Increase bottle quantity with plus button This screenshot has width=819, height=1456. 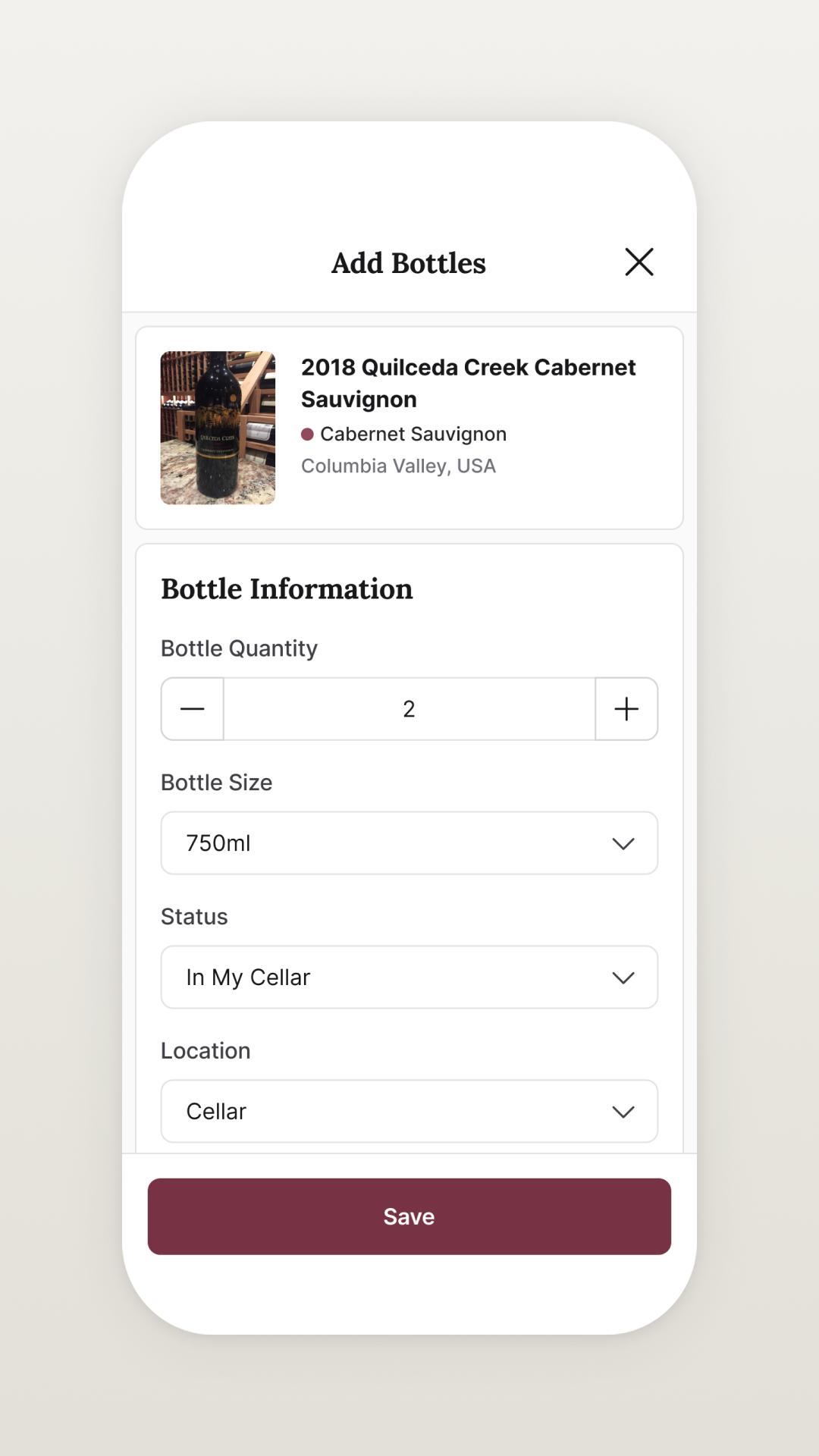pos(626,709)
